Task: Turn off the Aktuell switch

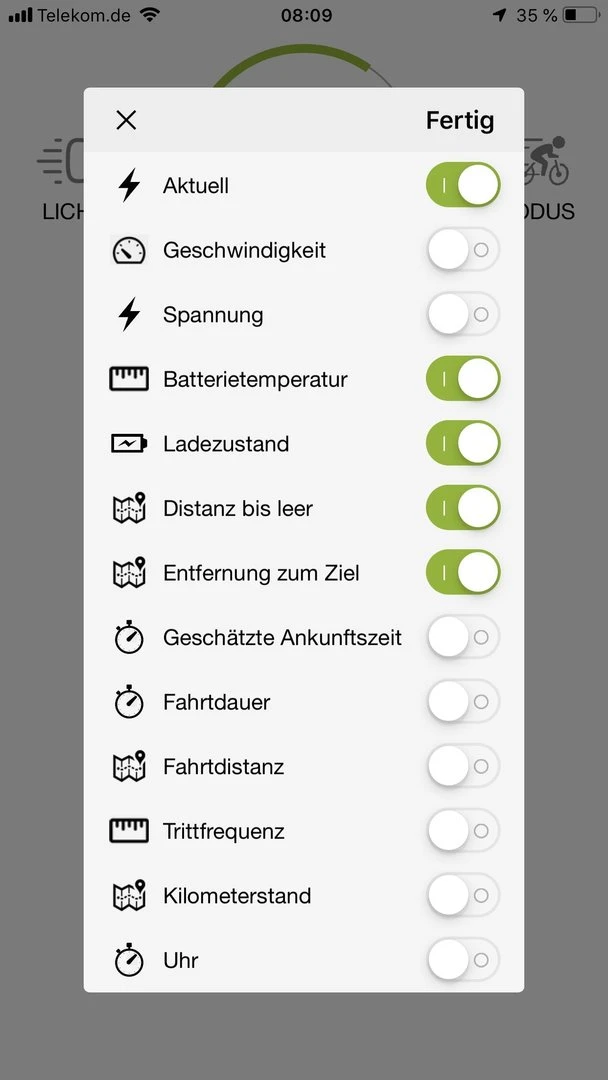Action: pyautogui.click(x=462, y=186)
